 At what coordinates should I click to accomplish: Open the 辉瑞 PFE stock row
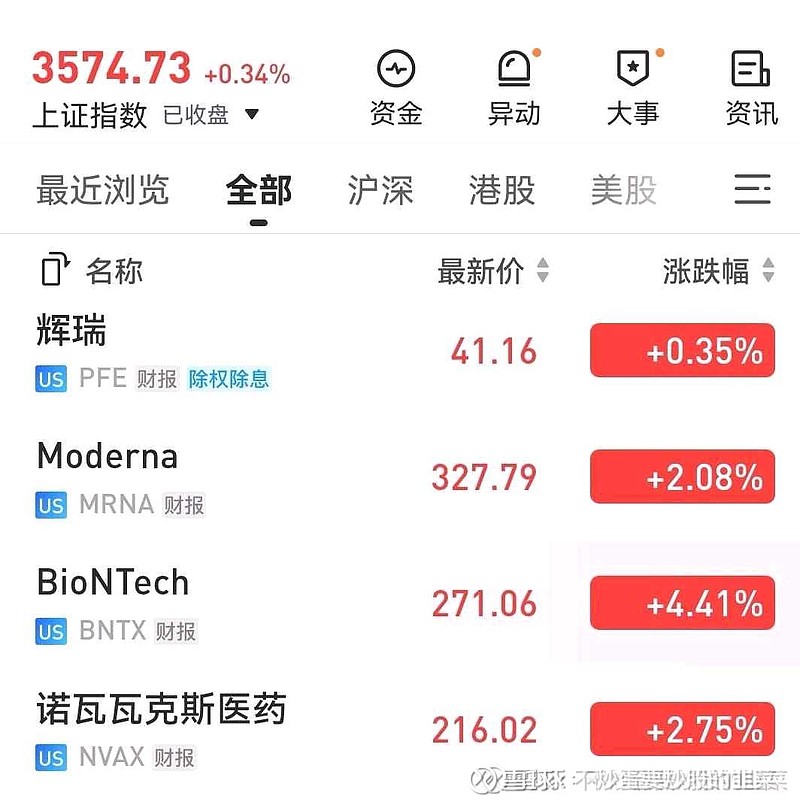(200, 351)
